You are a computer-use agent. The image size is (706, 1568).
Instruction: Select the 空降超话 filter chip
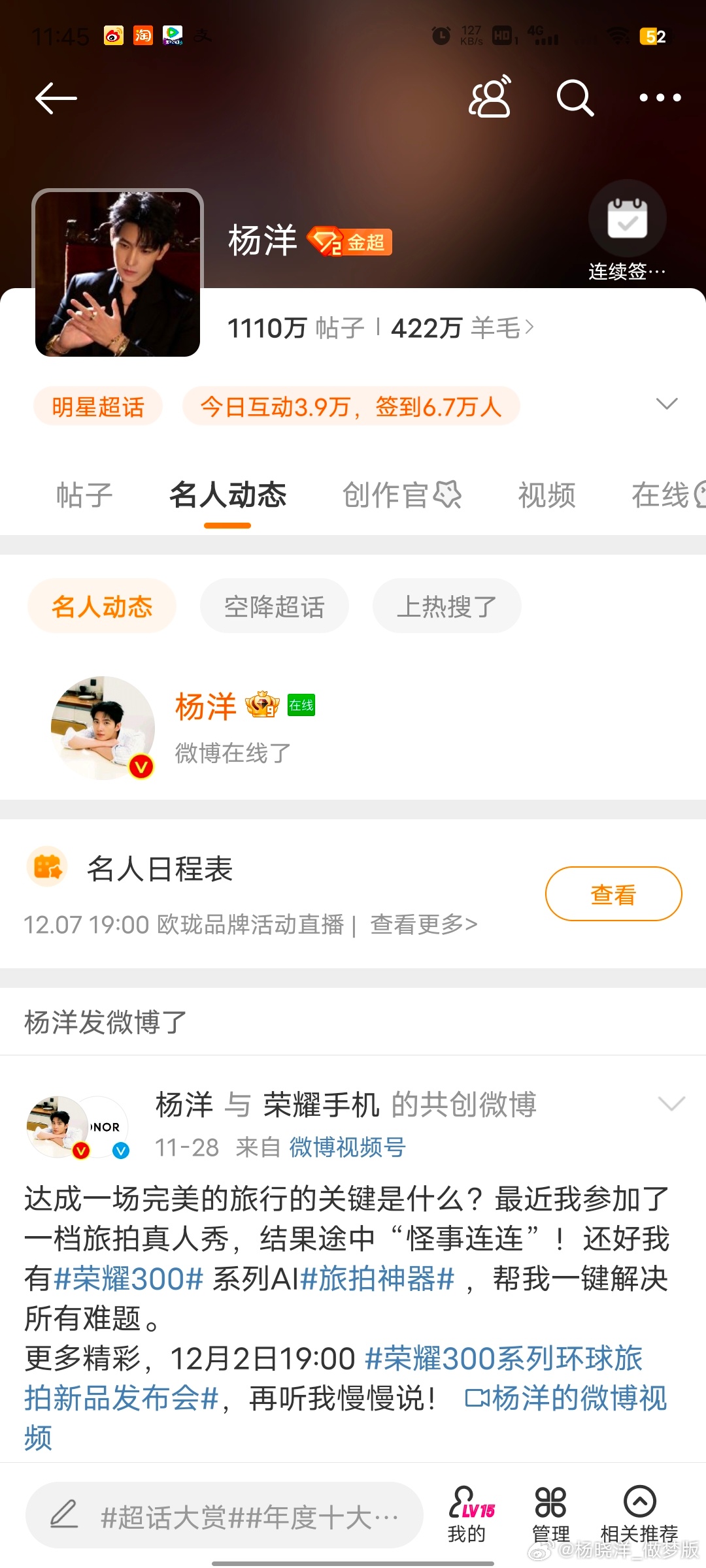pyautogui.click(x=274, y=606)
